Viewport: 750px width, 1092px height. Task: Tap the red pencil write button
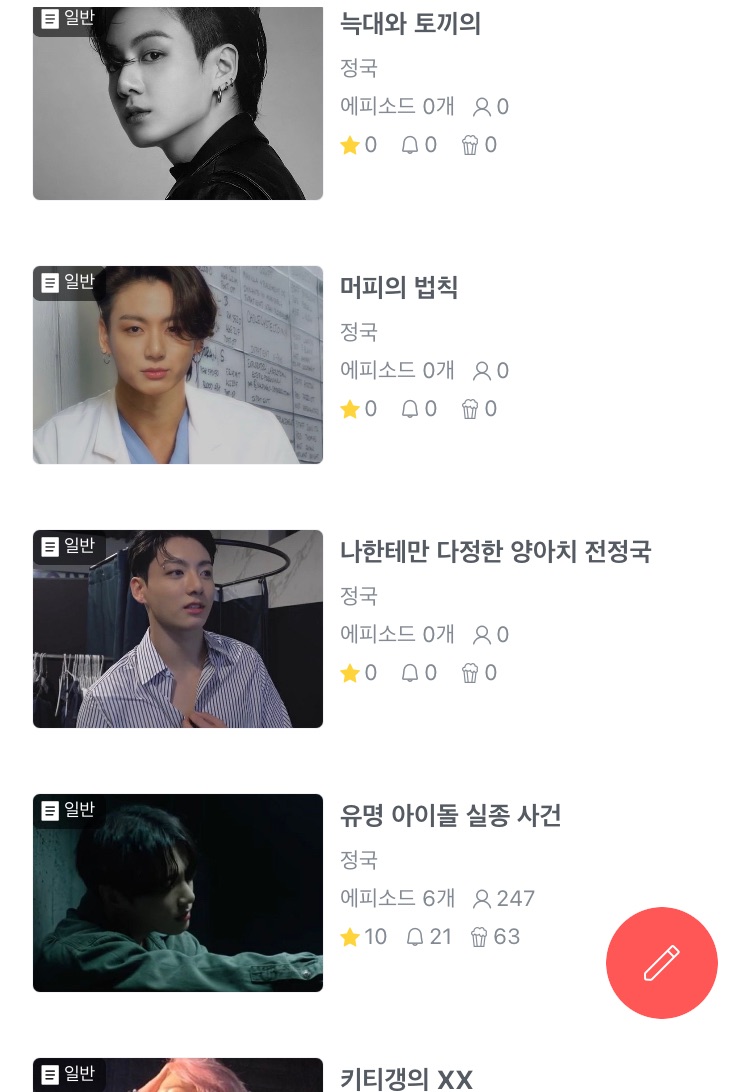coord(661,962)
